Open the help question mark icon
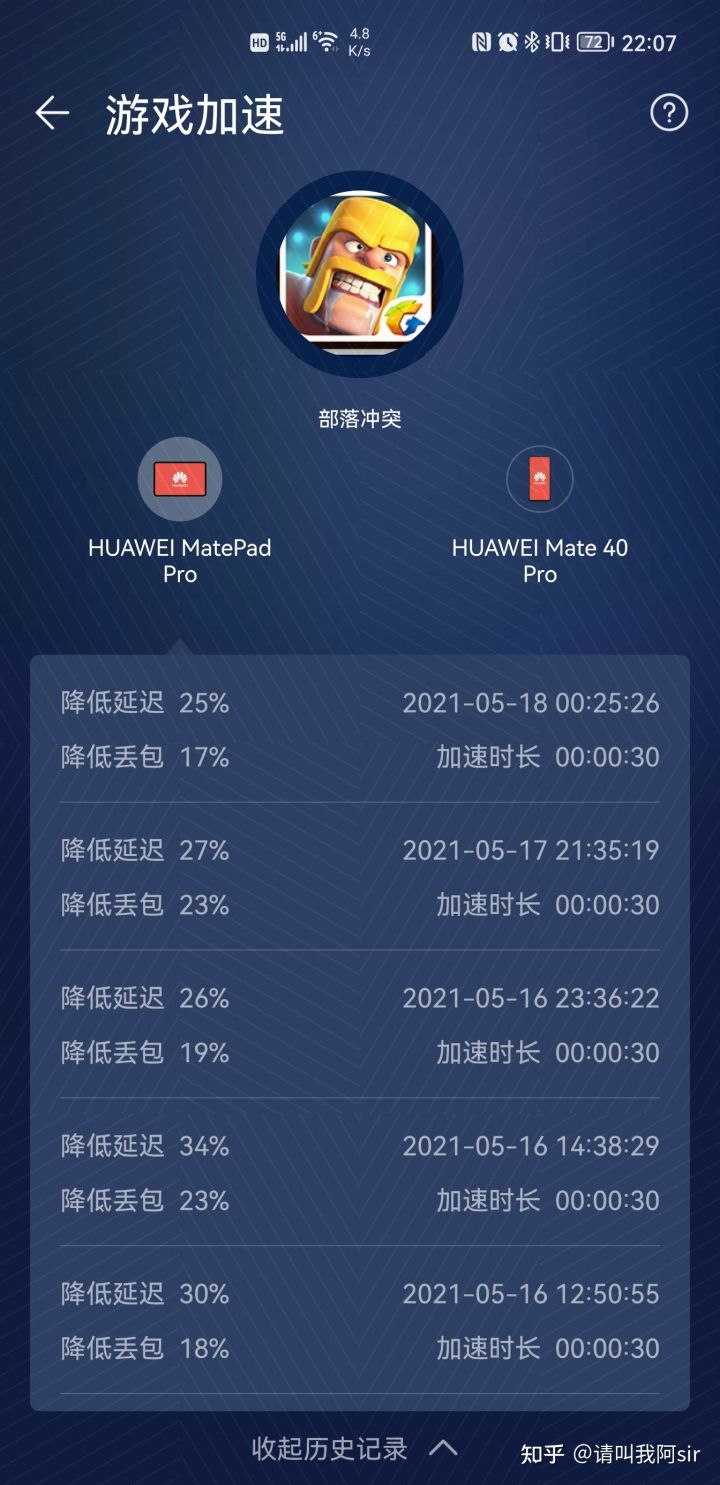The image size is (720, 1485). pos(668,114)
